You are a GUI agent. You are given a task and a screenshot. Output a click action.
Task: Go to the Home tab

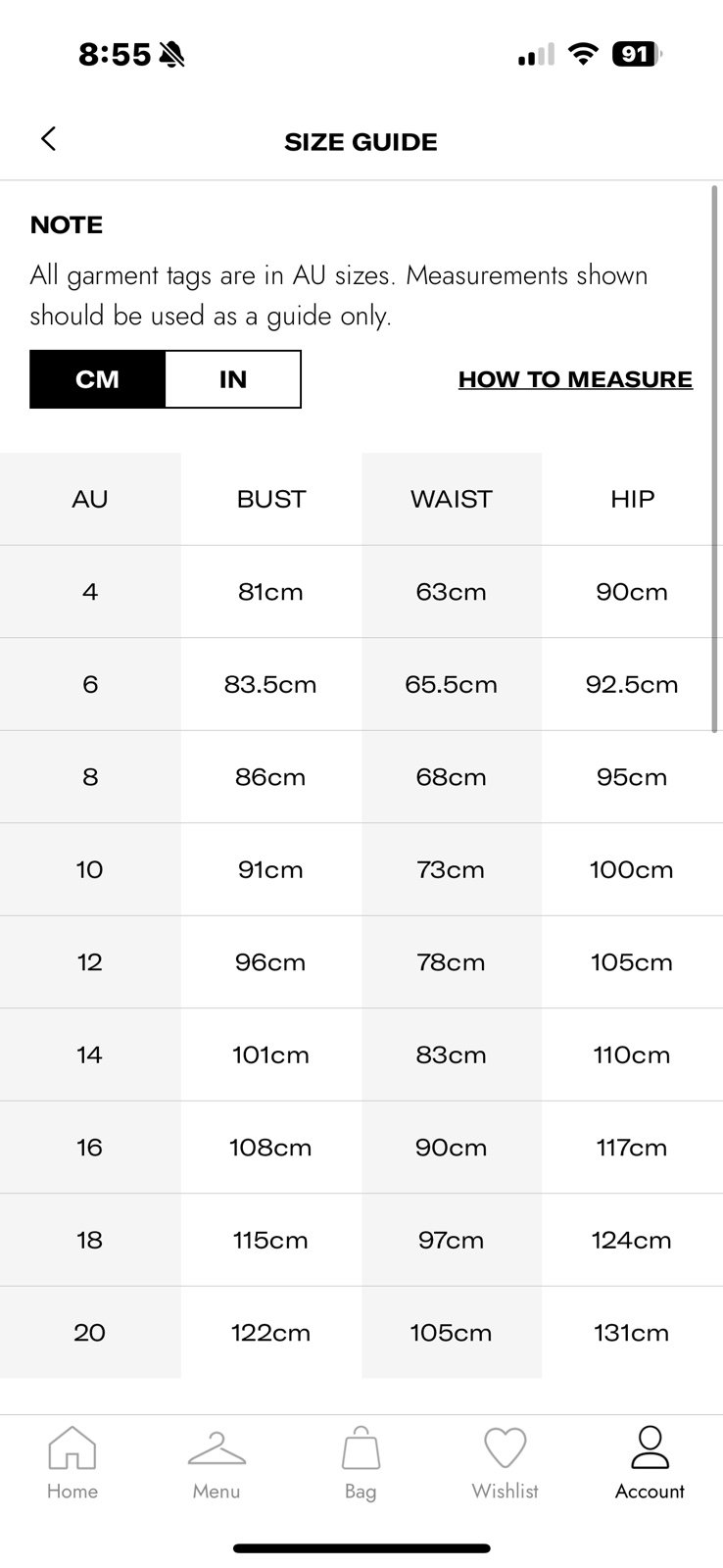click(72, 1463)
